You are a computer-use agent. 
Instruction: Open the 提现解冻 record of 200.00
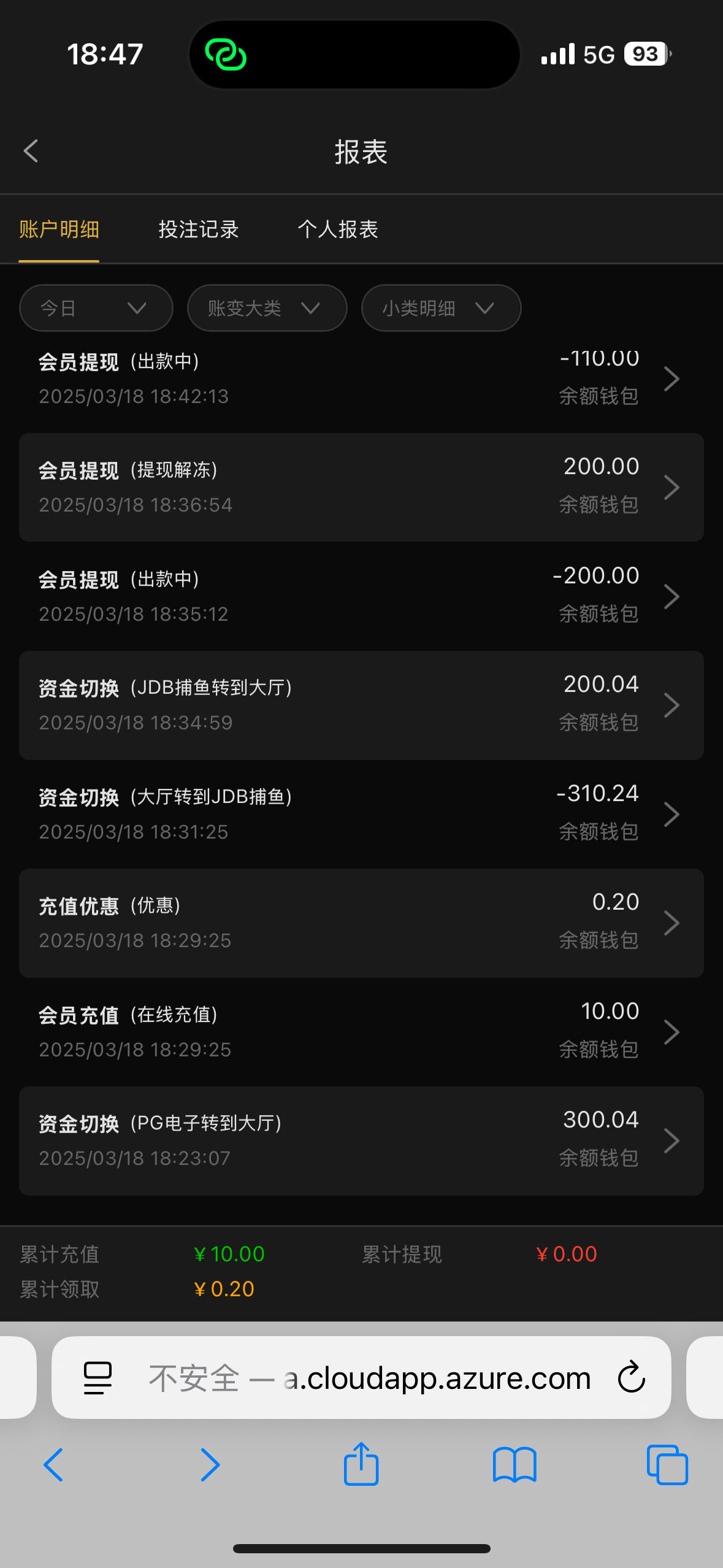tap(361, 487)
